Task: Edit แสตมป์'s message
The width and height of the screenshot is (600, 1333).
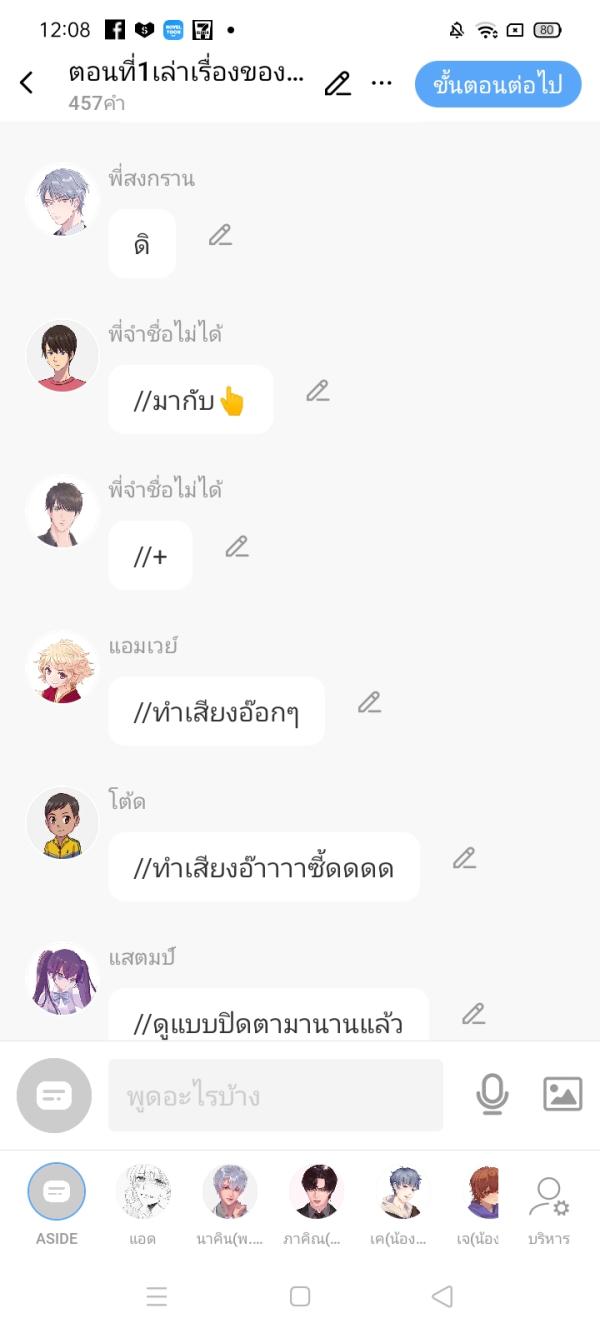Action: point(473,1014)
